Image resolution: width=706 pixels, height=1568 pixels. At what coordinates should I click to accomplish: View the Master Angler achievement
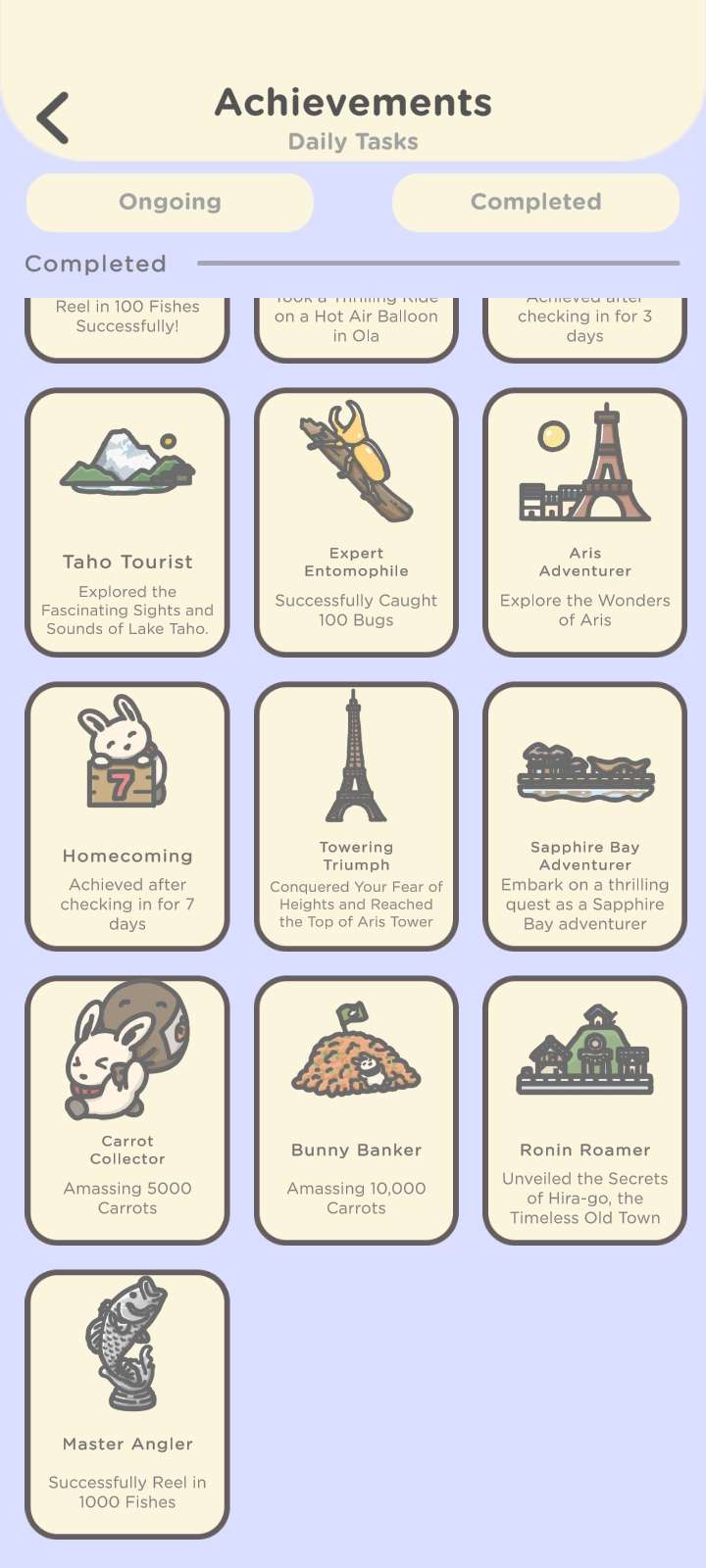[x=127, y=1404]
